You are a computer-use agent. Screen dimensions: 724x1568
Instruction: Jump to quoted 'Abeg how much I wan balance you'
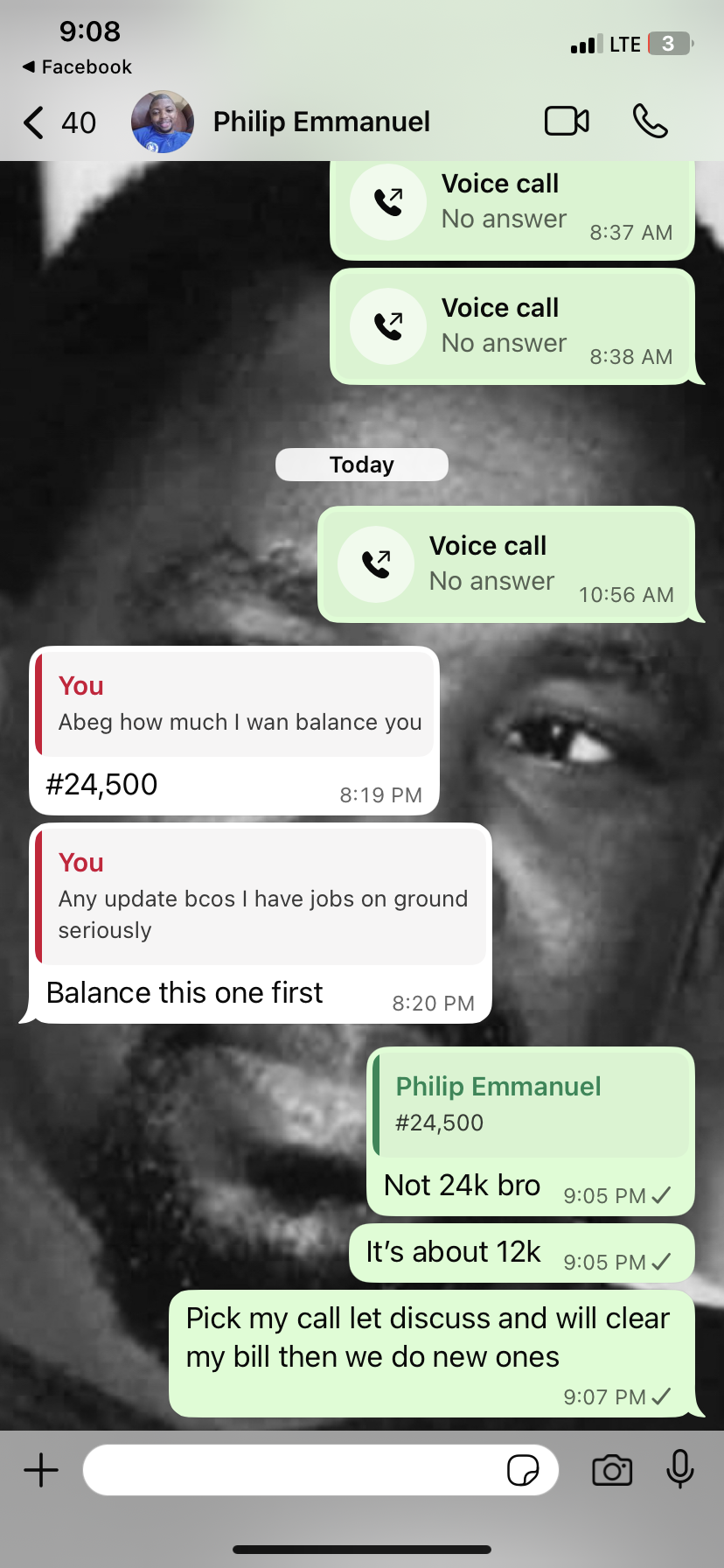236,704
